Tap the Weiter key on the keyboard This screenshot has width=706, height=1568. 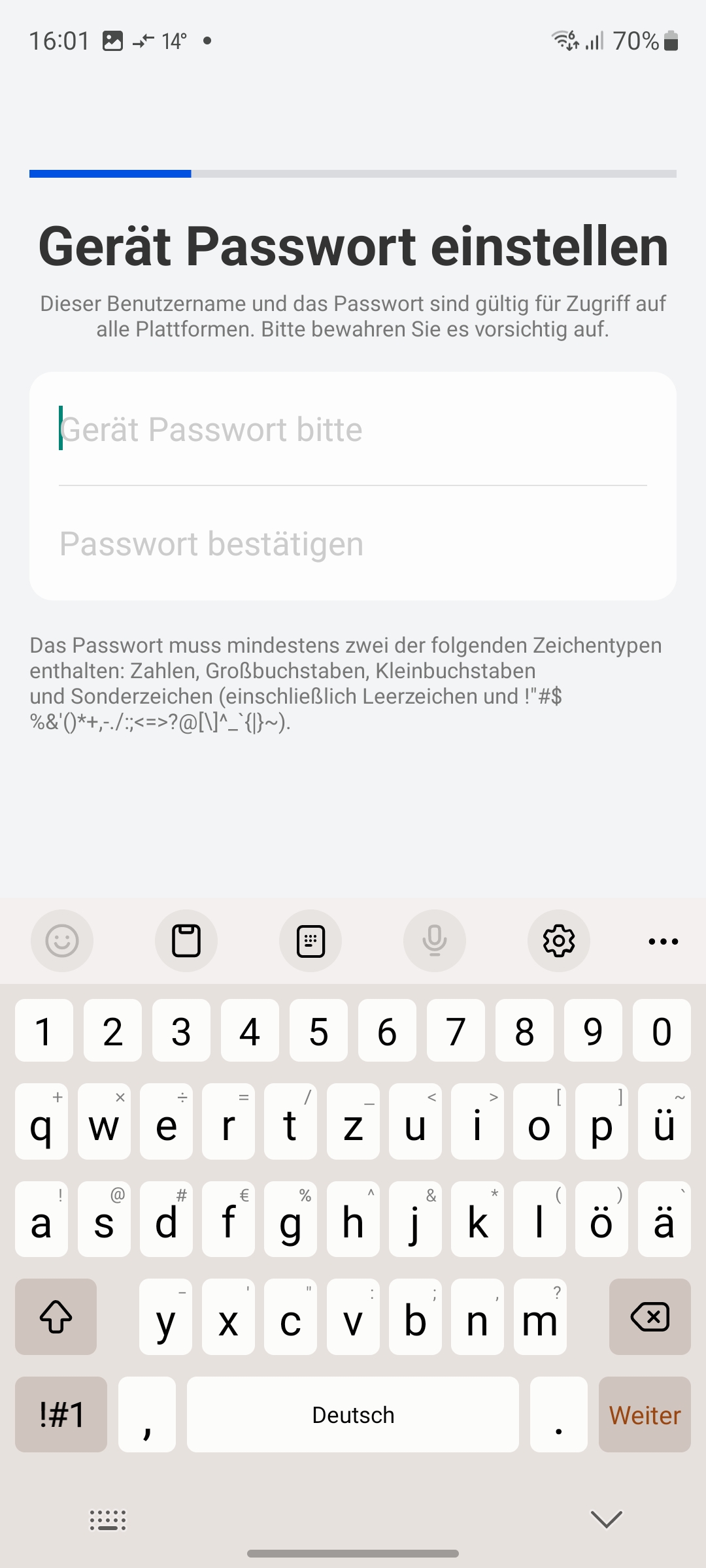pos(645,1414)
